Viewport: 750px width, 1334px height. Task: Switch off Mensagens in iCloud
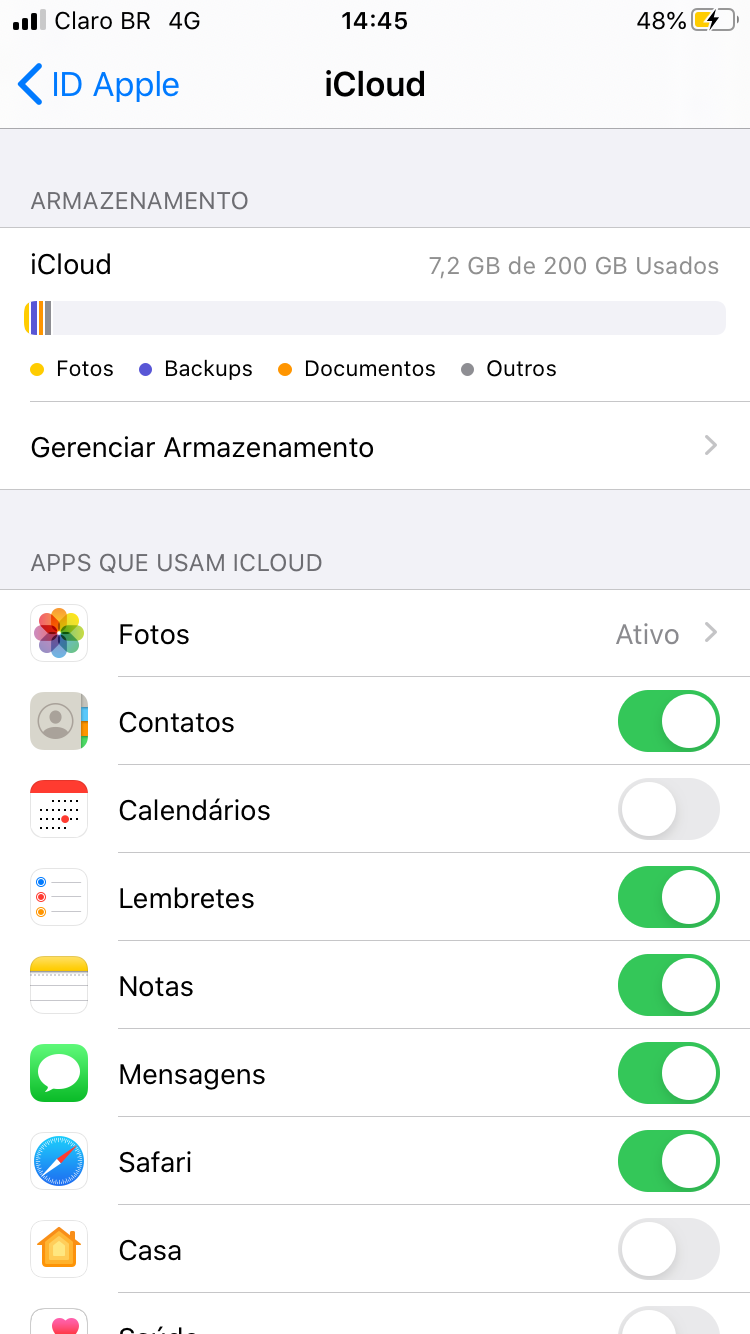[x=668, y=1074]
